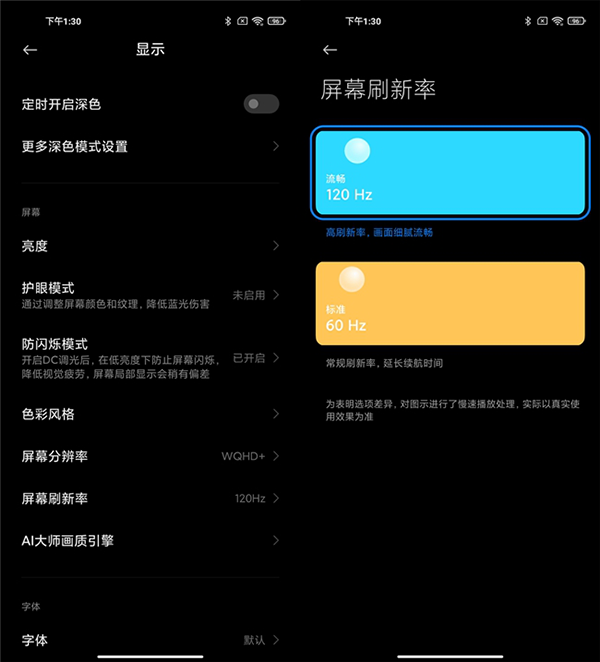The image size is (600, 662).
Task: Go back from the 显示 settings page
Action: (30, 50)
